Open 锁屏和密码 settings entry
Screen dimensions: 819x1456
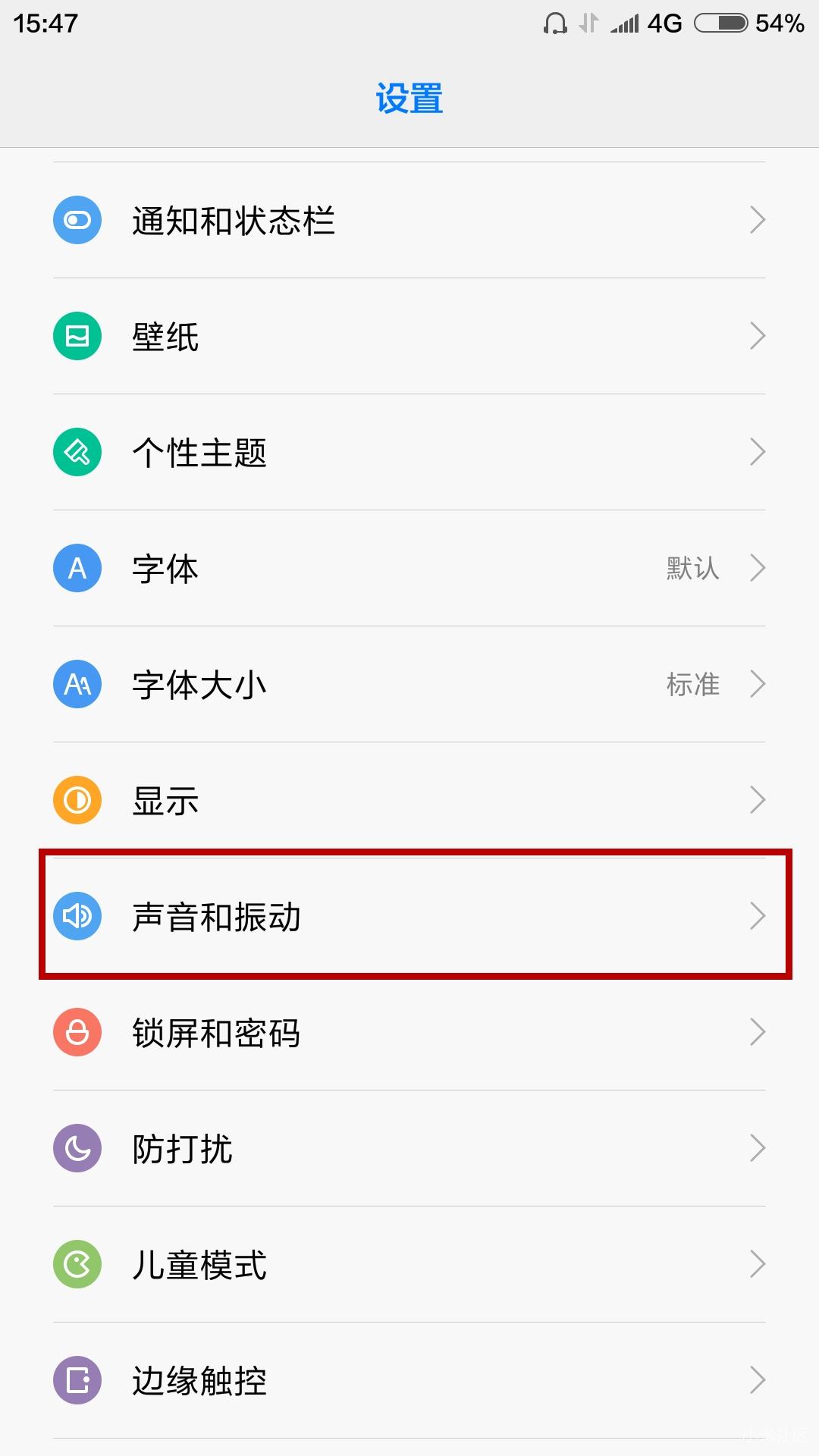(x=409, y=1031)
